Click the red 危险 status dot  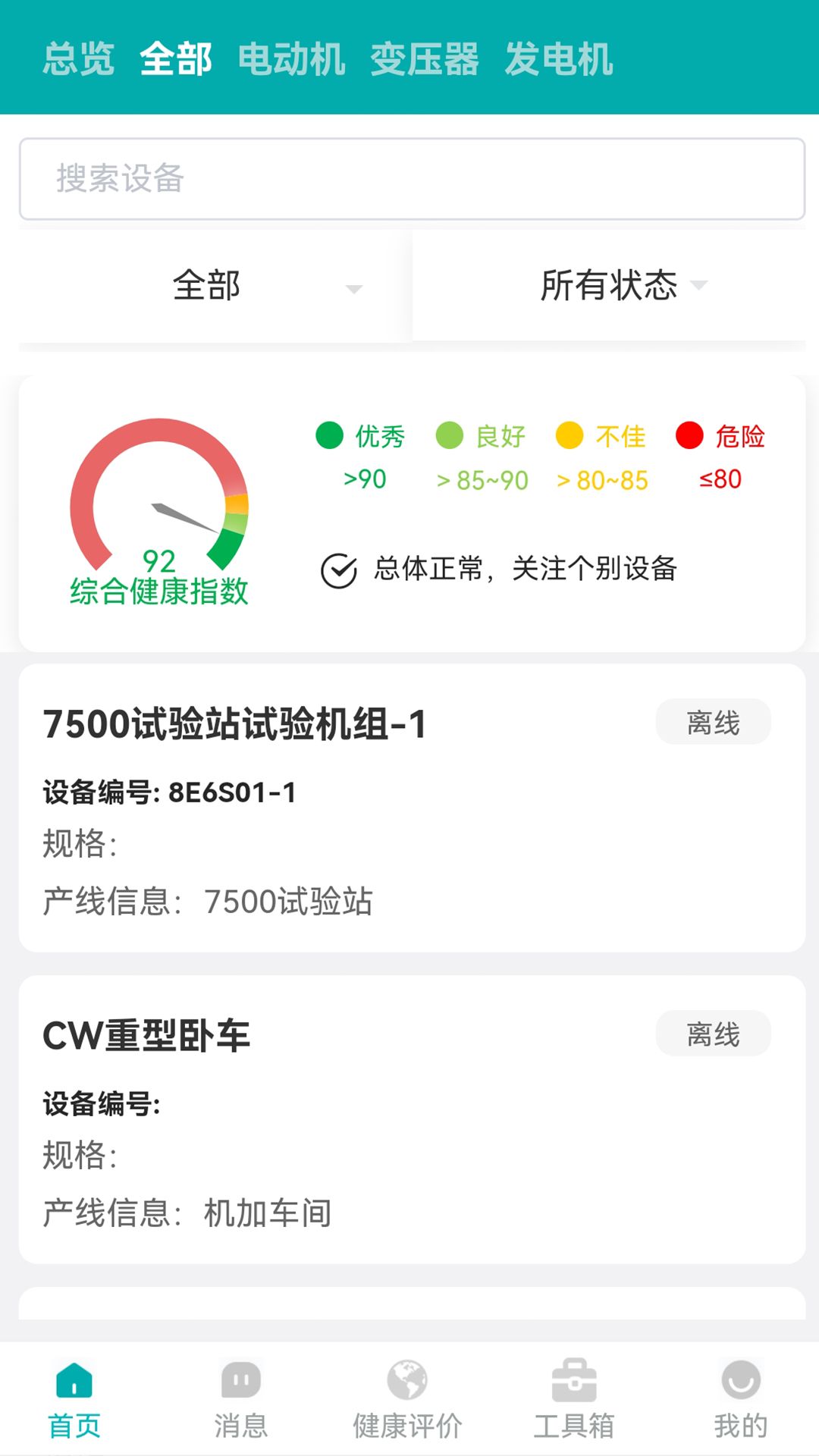click(x=689, y=436)
